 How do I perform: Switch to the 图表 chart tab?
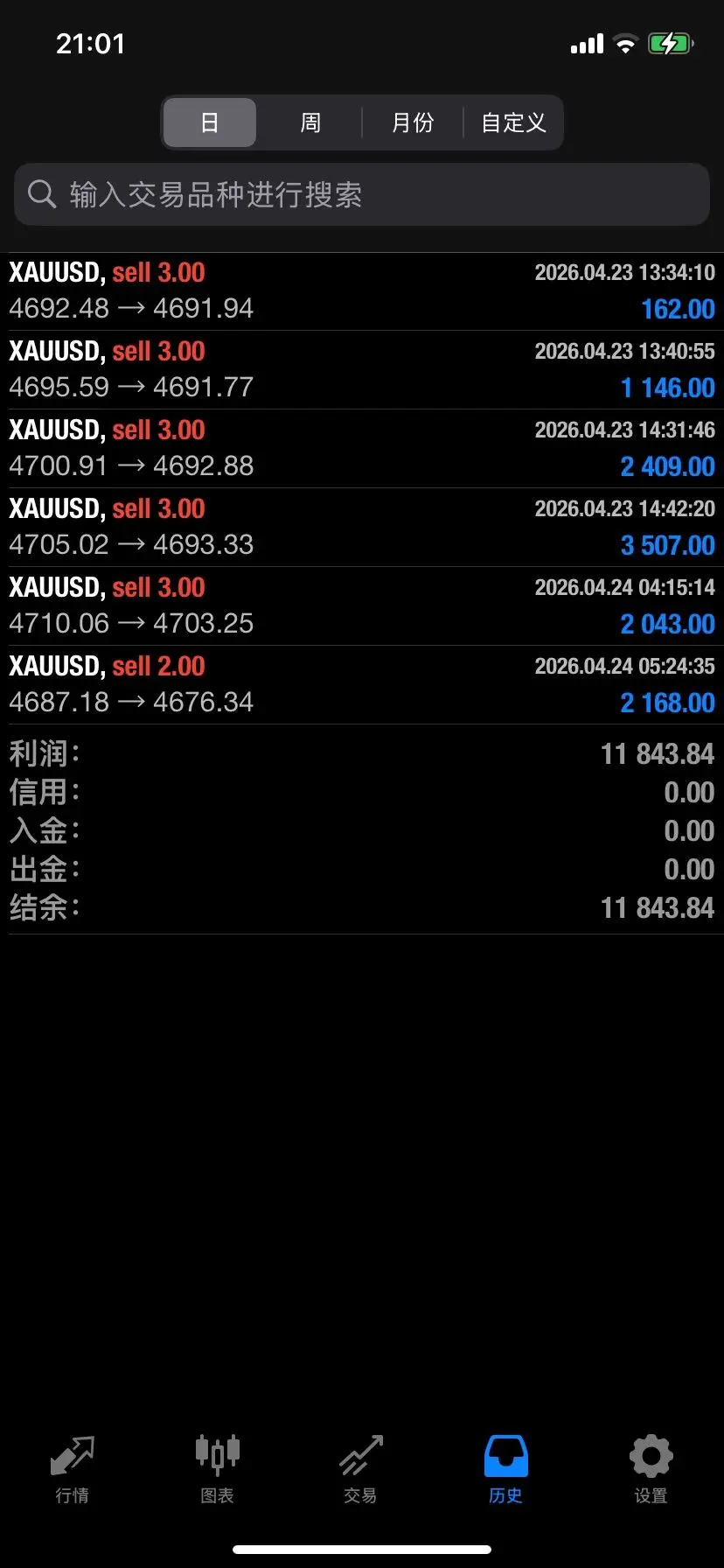pyautogui.click(x=217, y=1470)
